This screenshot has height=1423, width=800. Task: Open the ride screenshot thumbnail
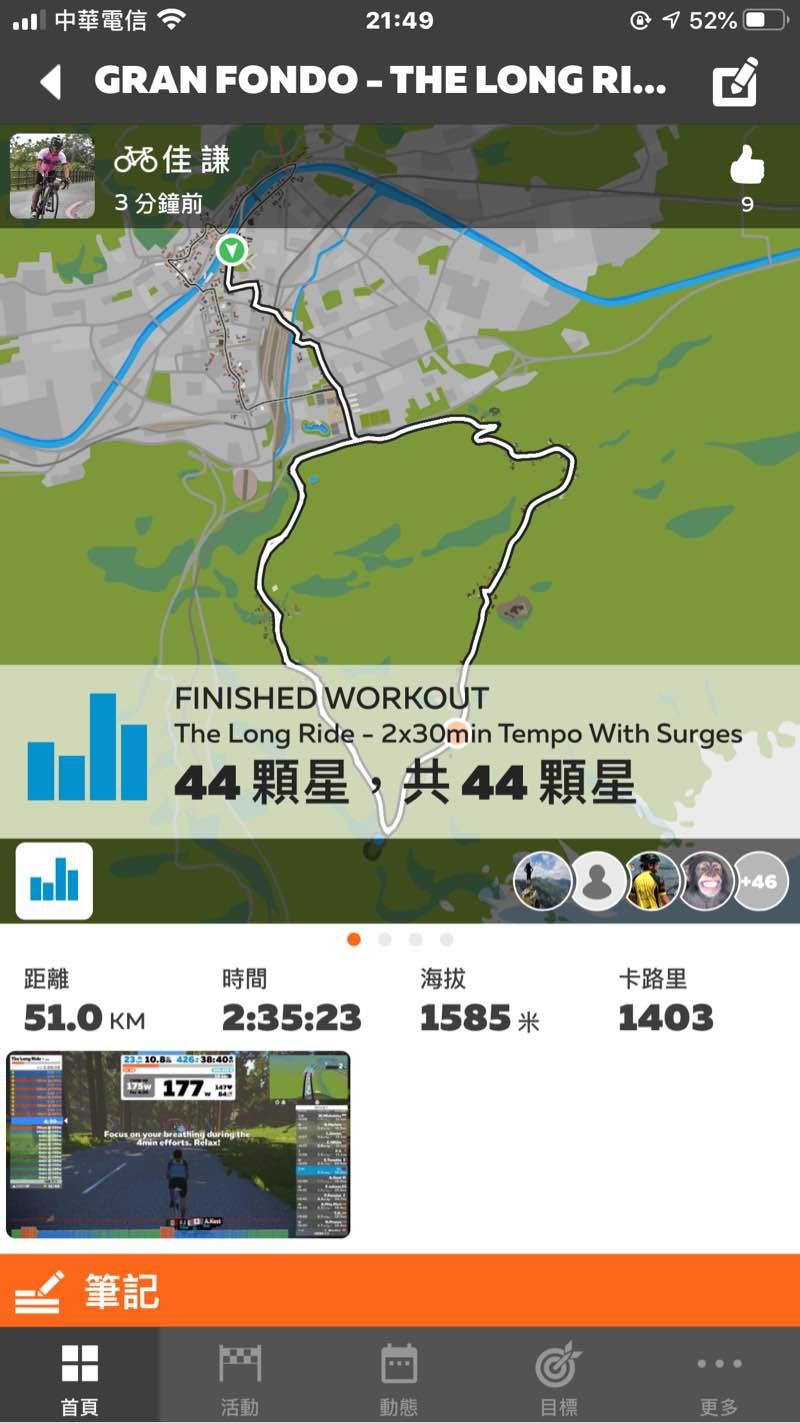point(178,1144)
